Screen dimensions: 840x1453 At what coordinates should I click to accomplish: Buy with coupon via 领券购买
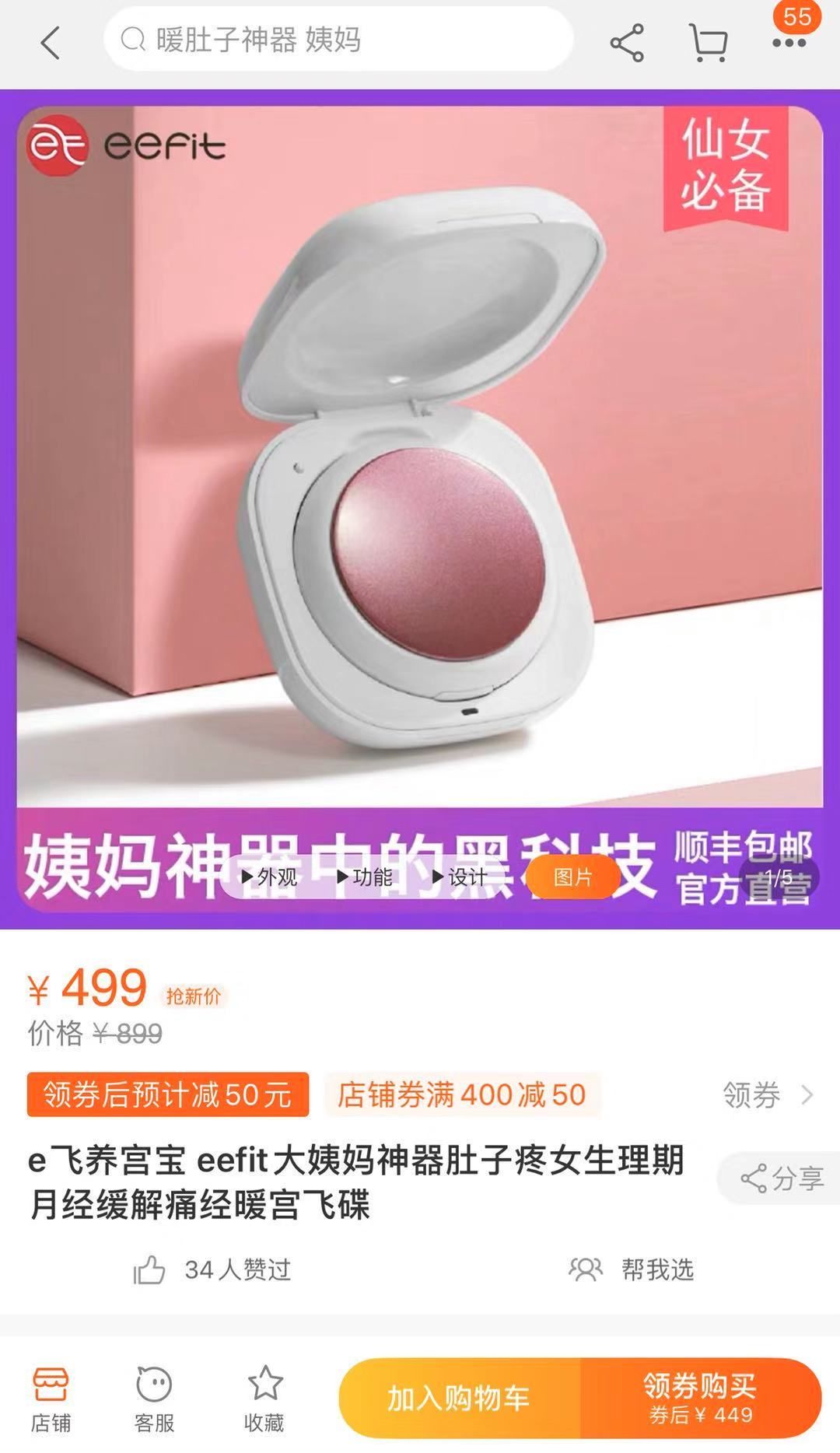700,1399
